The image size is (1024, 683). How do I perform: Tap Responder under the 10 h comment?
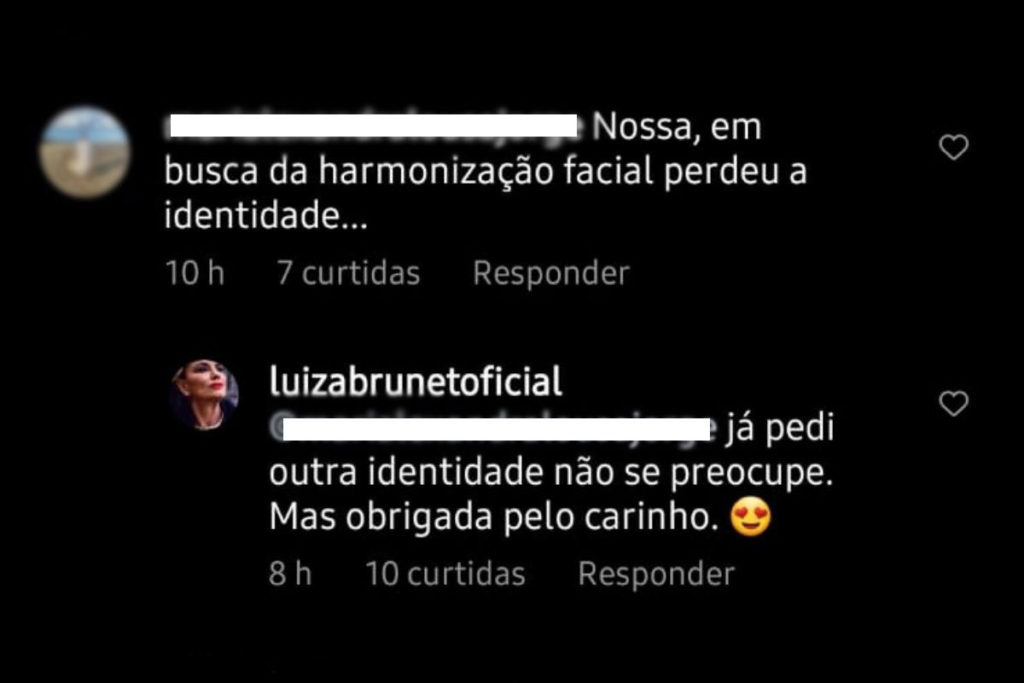[551, 273]
